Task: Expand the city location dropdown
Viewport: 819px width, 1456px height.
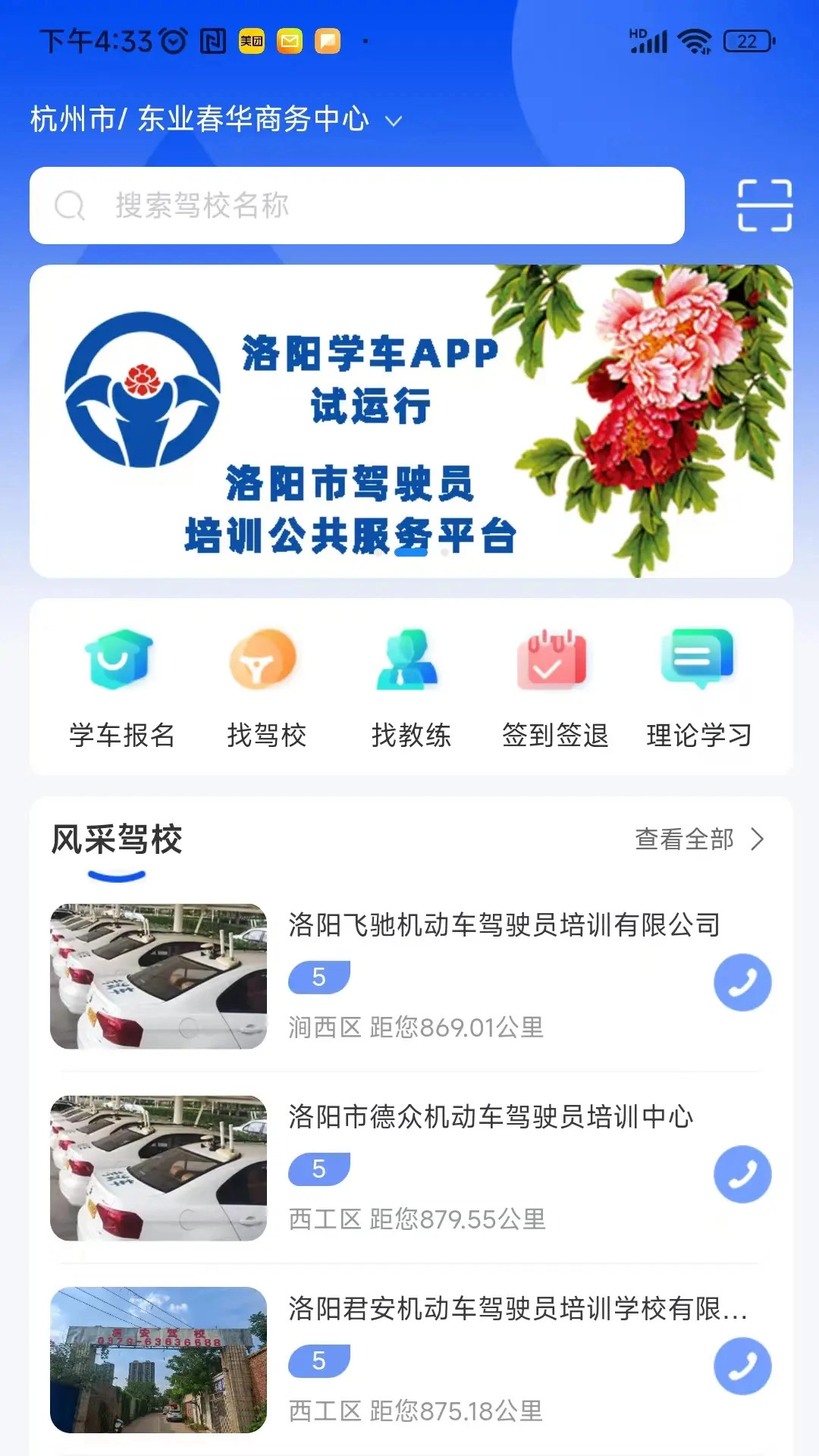Action: click(x=394, y=120)
